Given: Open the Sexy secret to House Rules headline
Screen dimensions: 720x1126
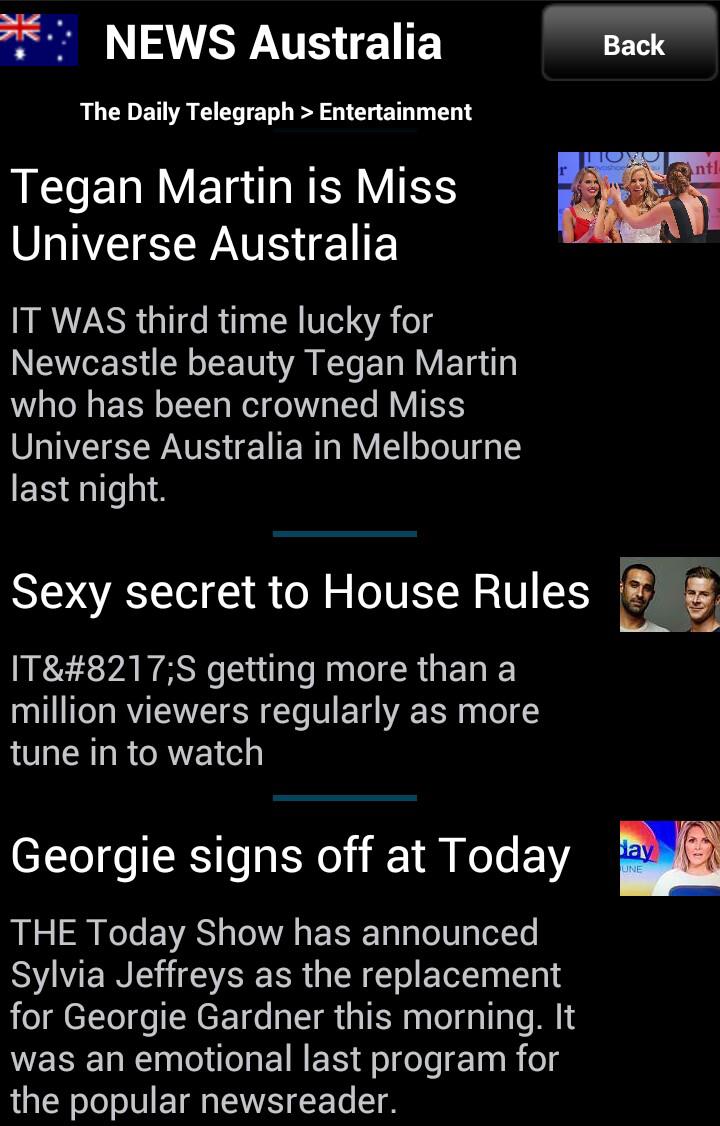Looking at the screenshot, I should tap(298, 592).
